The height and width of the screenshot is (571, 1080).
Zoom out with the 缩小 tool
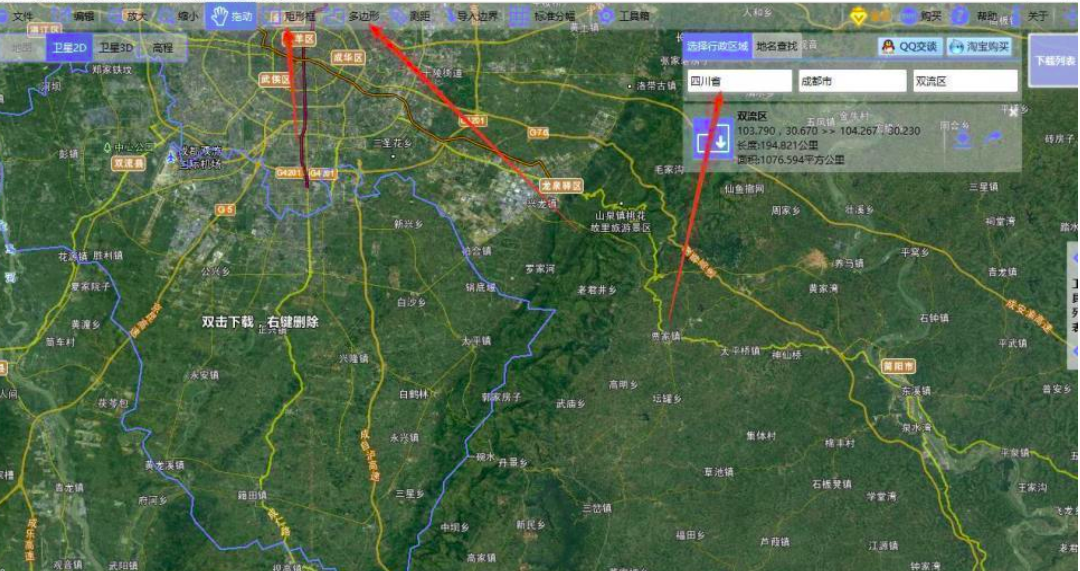point(178,16)
